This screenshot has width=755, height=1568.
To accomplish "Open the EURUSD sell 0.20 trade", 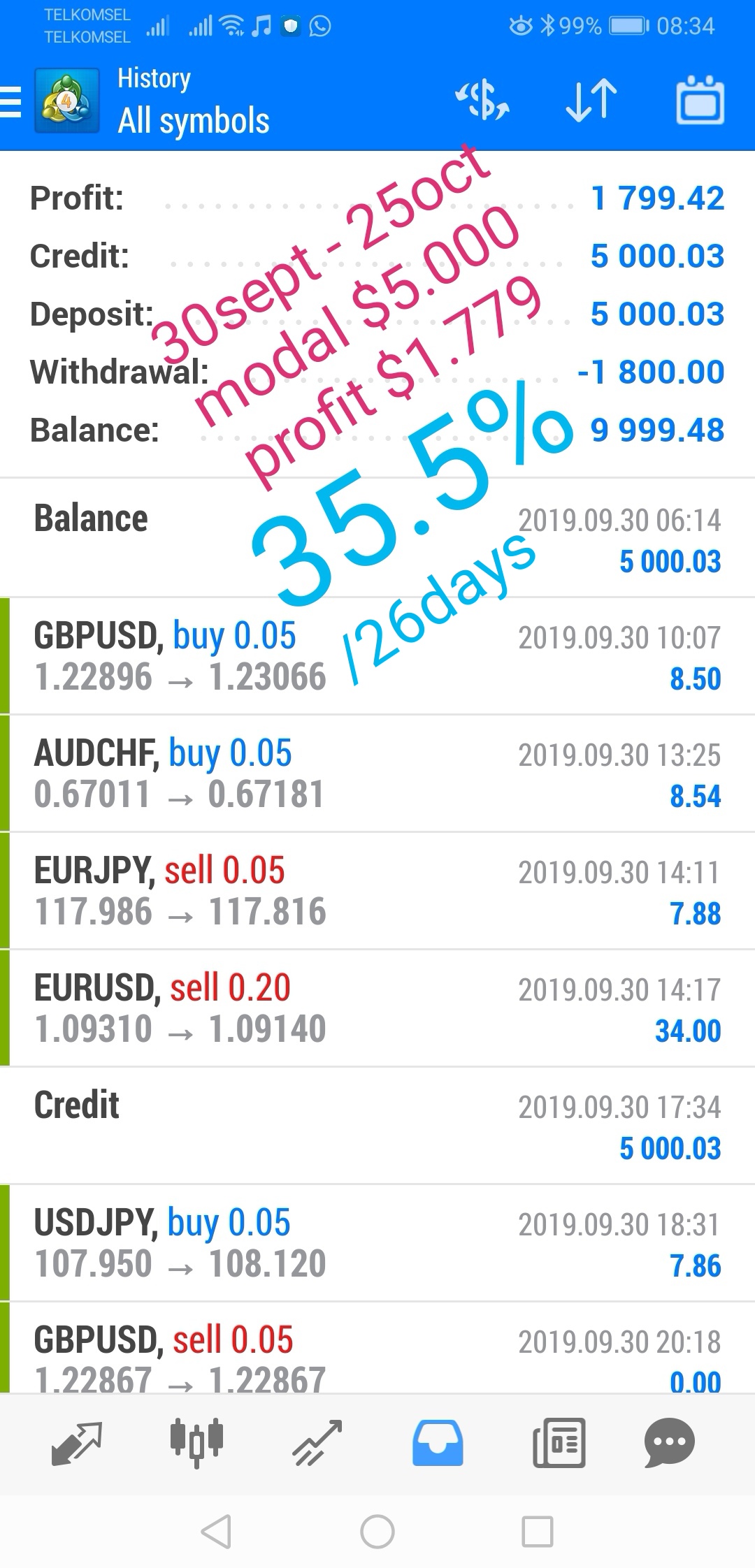I will [x=377, y=1008].
